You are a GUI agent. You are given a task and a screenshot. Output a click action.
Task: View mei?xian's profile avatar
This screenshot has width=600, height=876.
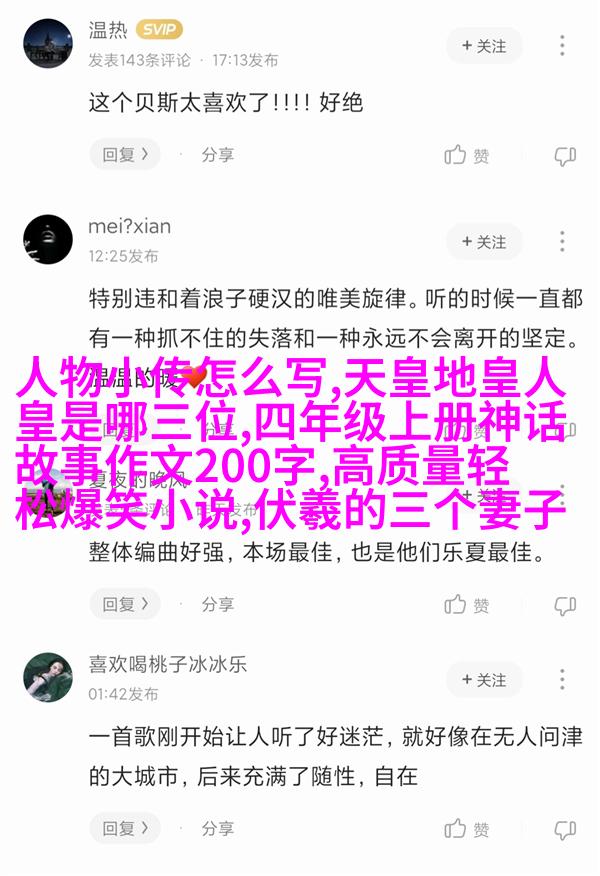(48, 241)
